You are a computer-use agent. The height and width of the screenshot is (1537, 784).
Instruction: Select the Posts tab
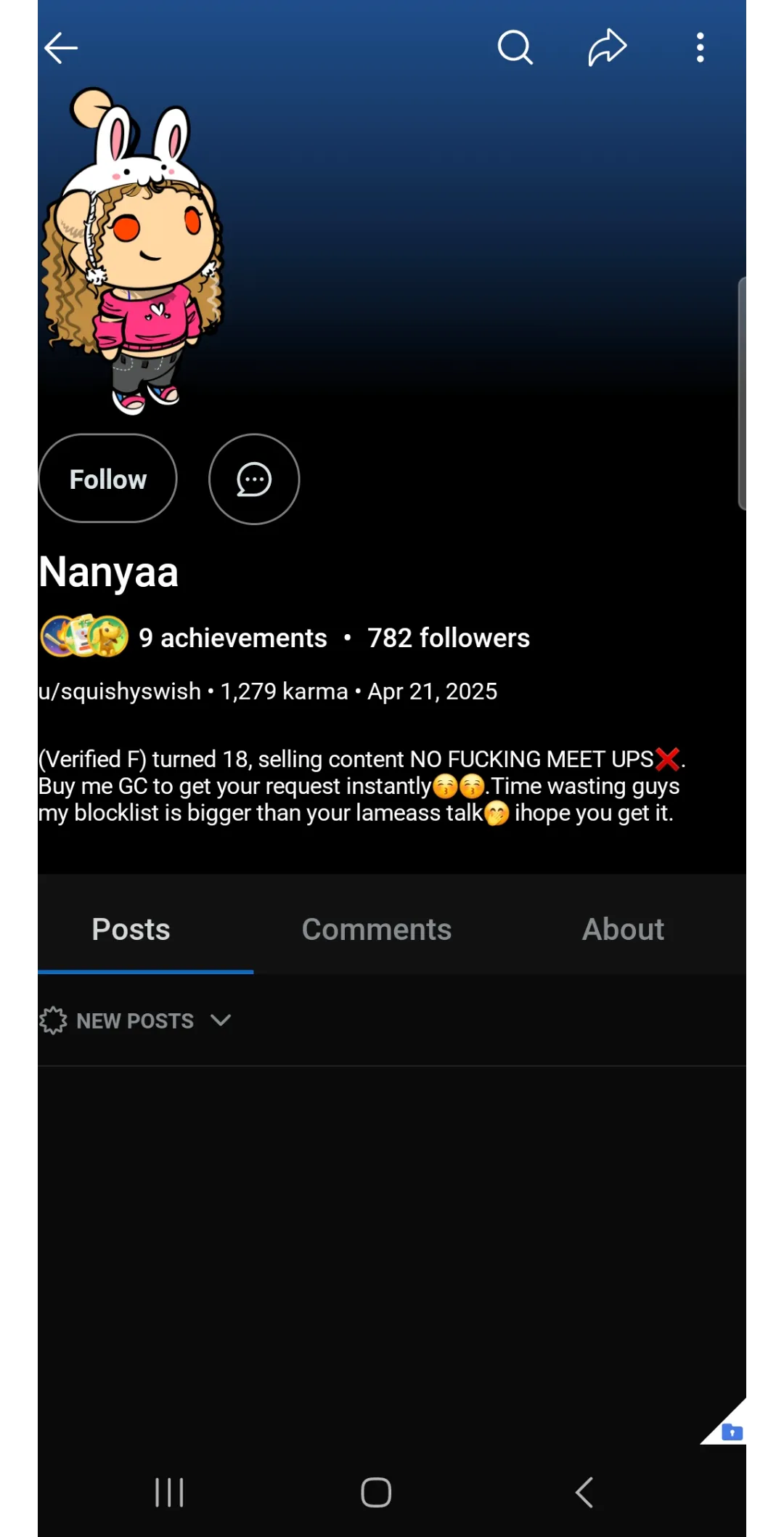point(131,930)
